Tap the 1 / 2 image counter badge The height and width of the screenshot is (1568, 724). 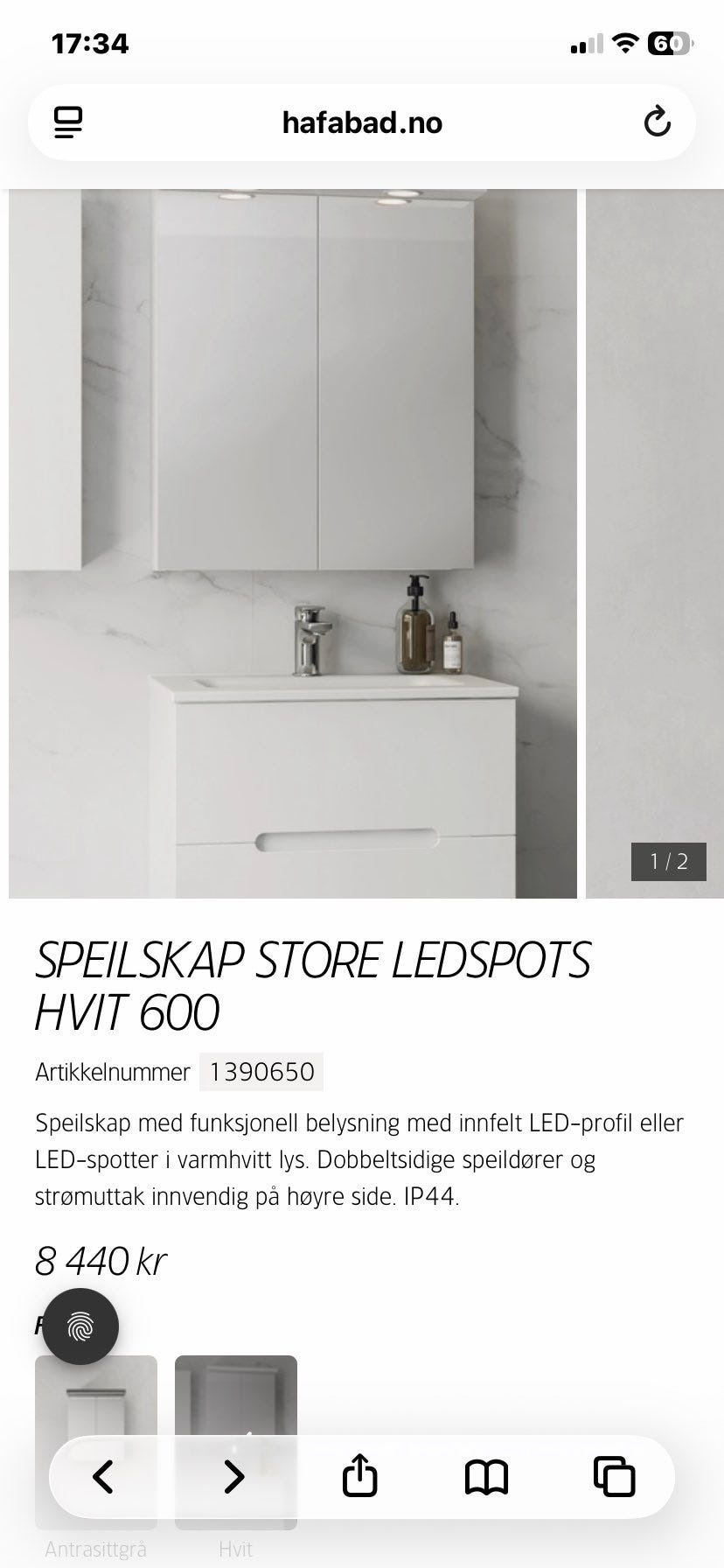pos(667,862)
